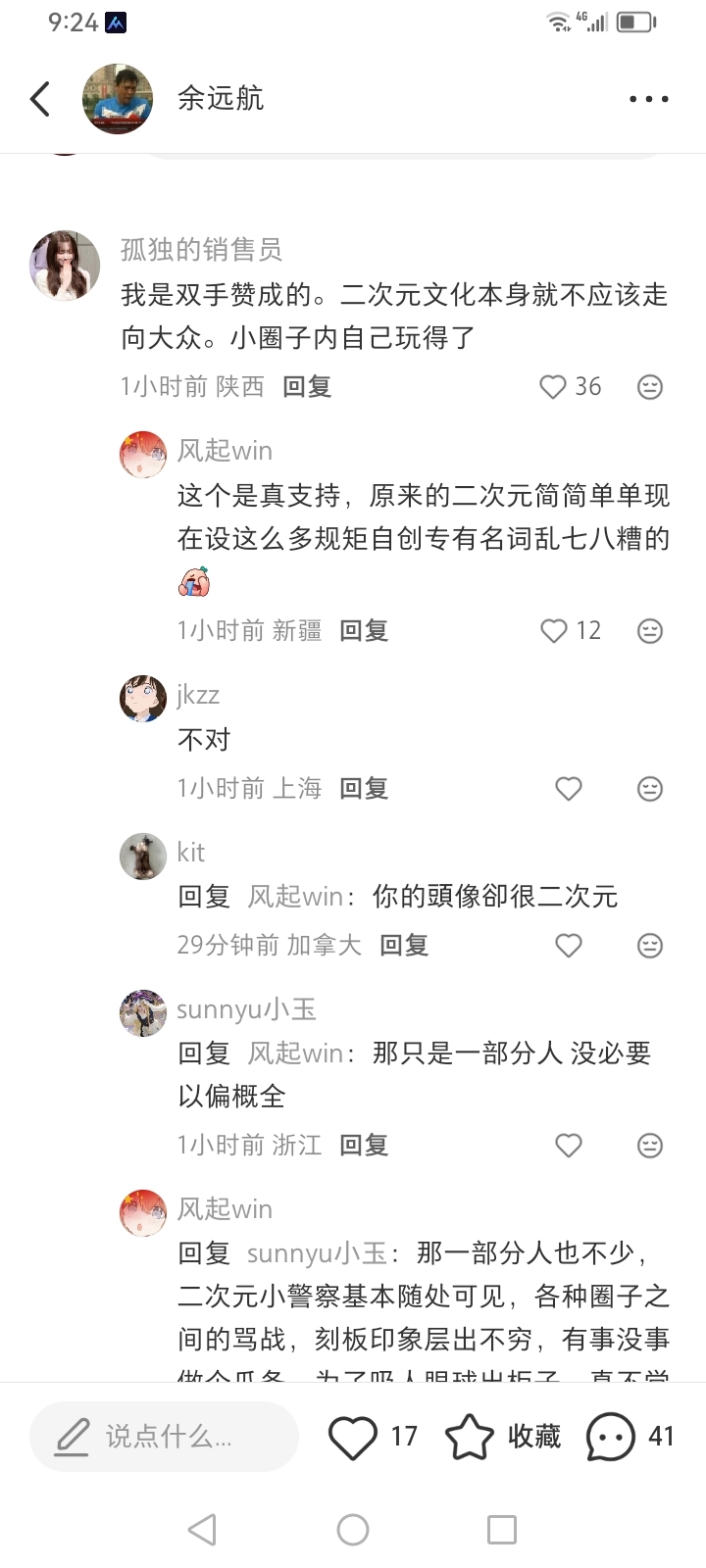Like jkzz's comment 不对
The image size is (706, 1568).
[569, 789]
